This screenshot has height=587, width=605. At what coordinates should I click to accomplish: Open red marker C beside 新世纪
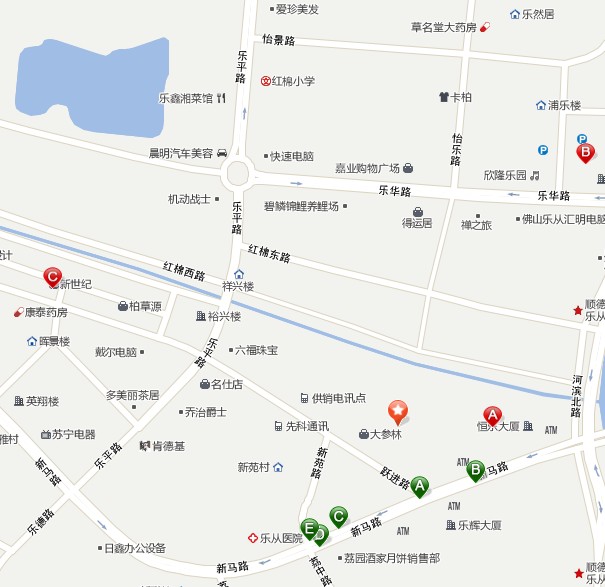53,276
